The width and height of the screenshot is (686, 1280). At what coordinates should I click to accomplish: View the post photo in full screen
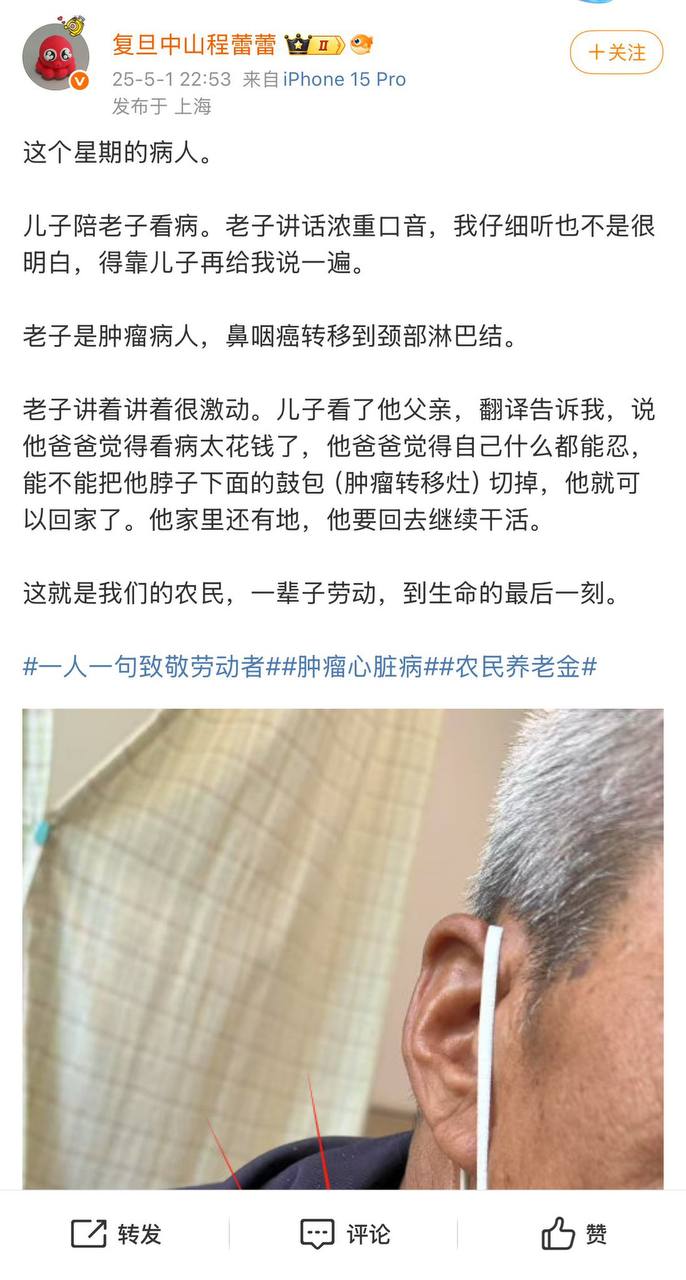point(343,949)
